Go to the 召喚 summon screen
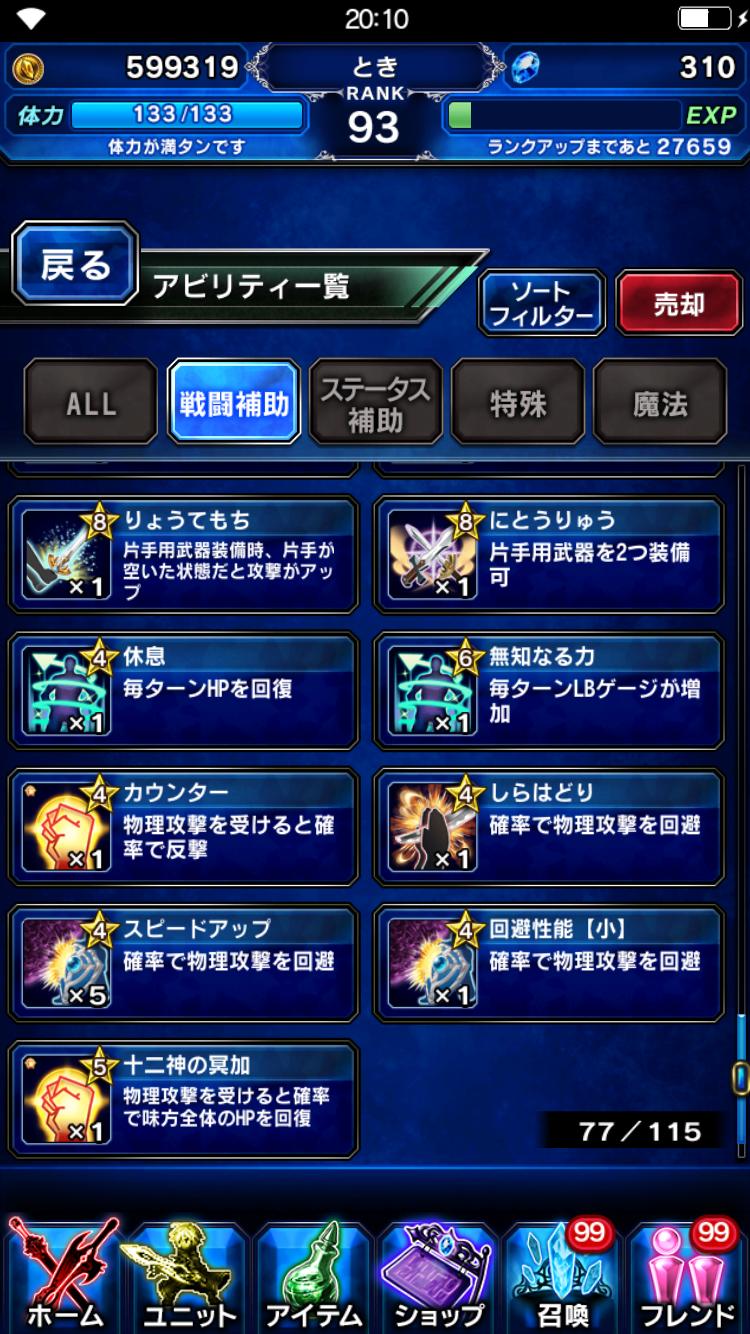Viewport: 750px width, 1334px height. tap(561, 1275)
